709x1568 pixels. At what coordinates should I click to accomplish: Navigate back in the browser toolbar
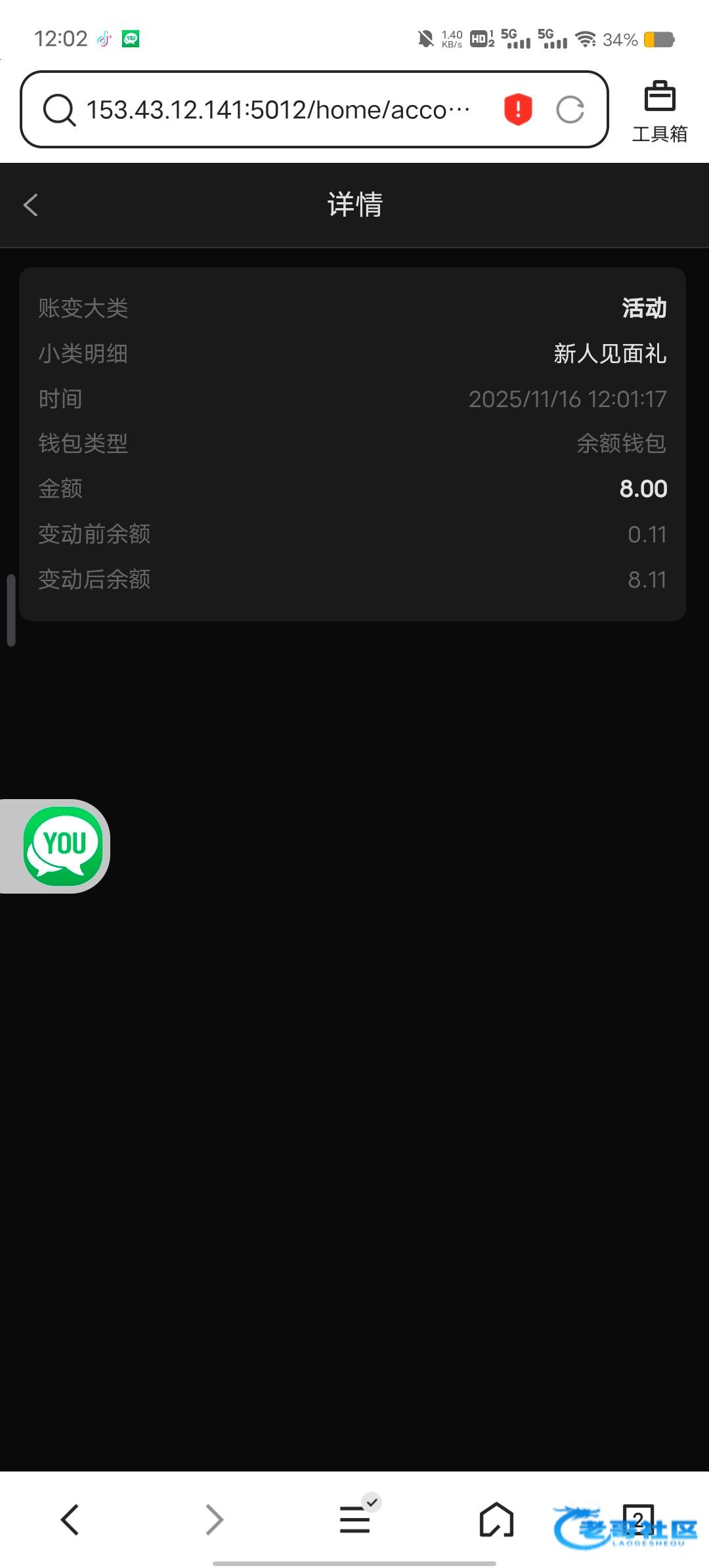[70, 1519]
